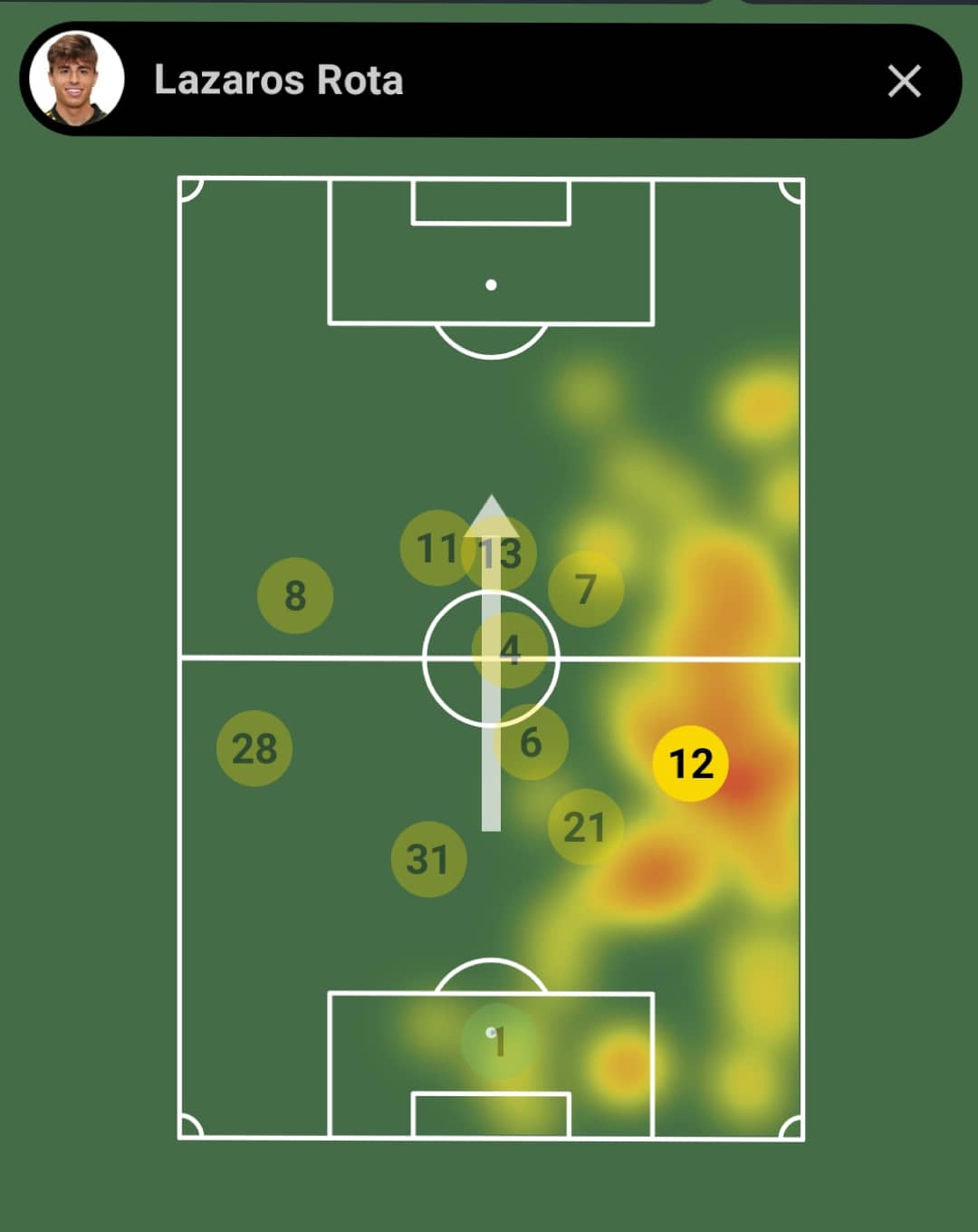Select player number 28 on the pitch
Screen dimensions: 978x1232
(x=254, y=748)
